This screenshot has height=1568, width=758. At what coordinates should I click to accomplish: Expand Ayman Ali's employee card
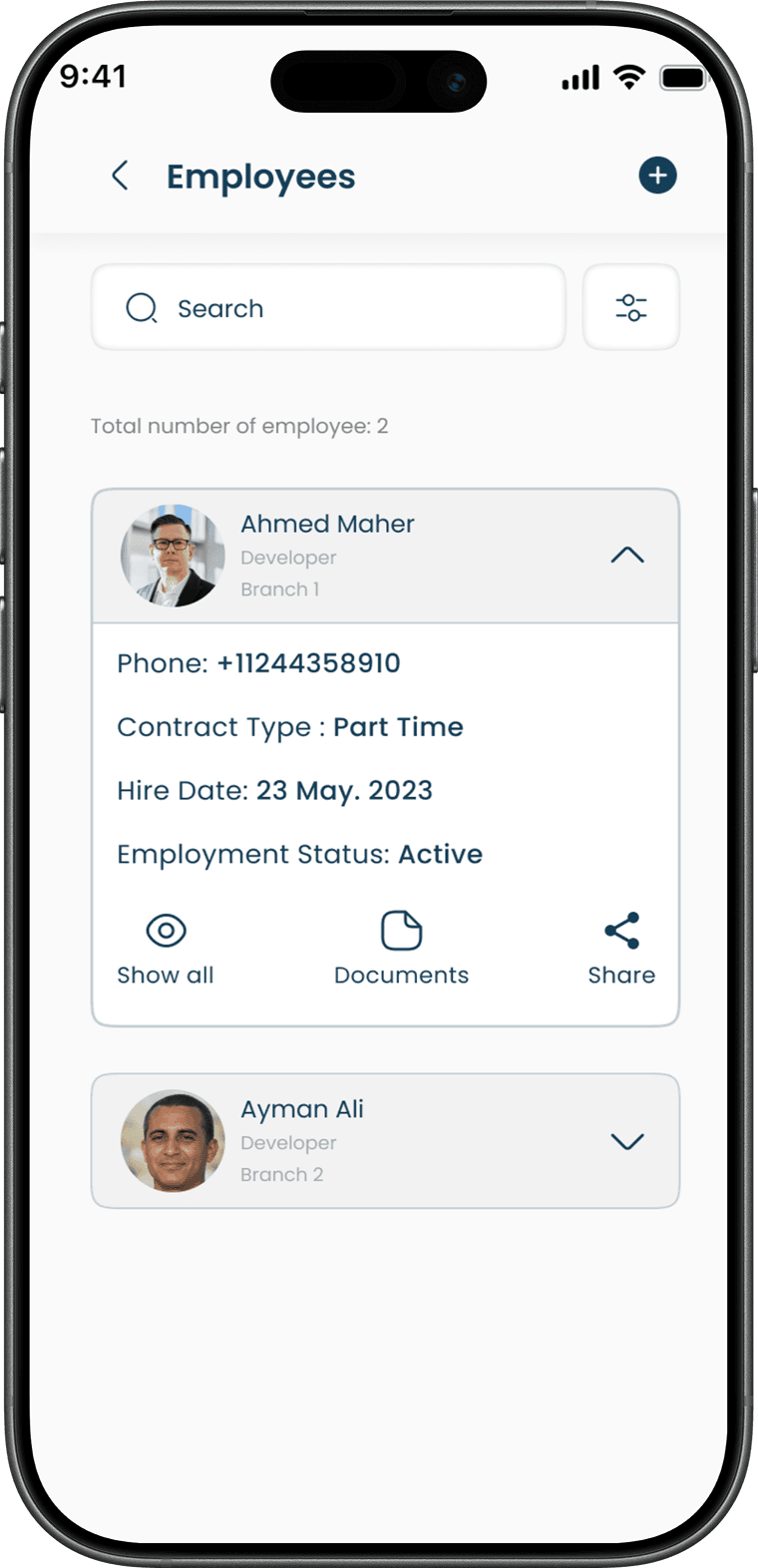coord(626,1141)
